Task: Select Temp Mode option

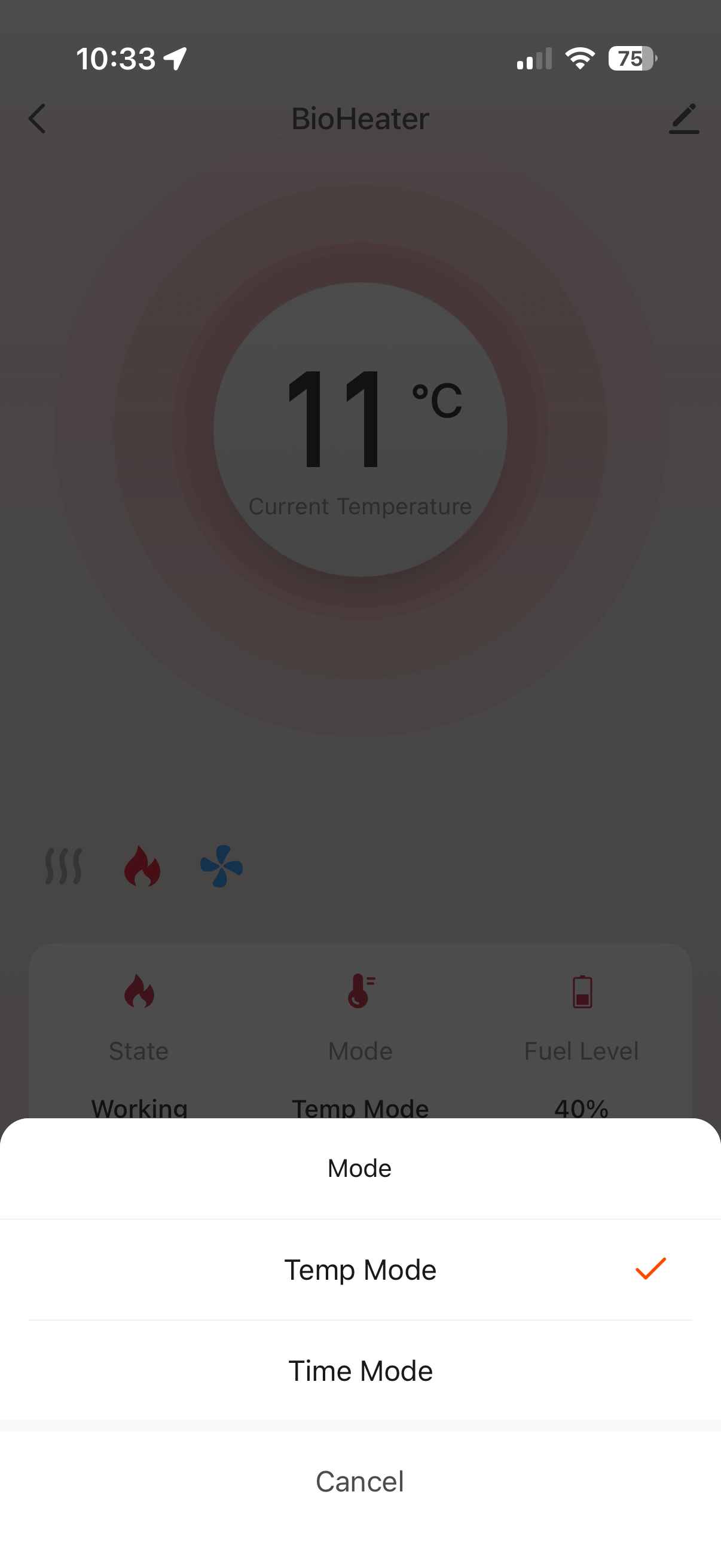Action: pyautogui.click(x=360, y=1270)
